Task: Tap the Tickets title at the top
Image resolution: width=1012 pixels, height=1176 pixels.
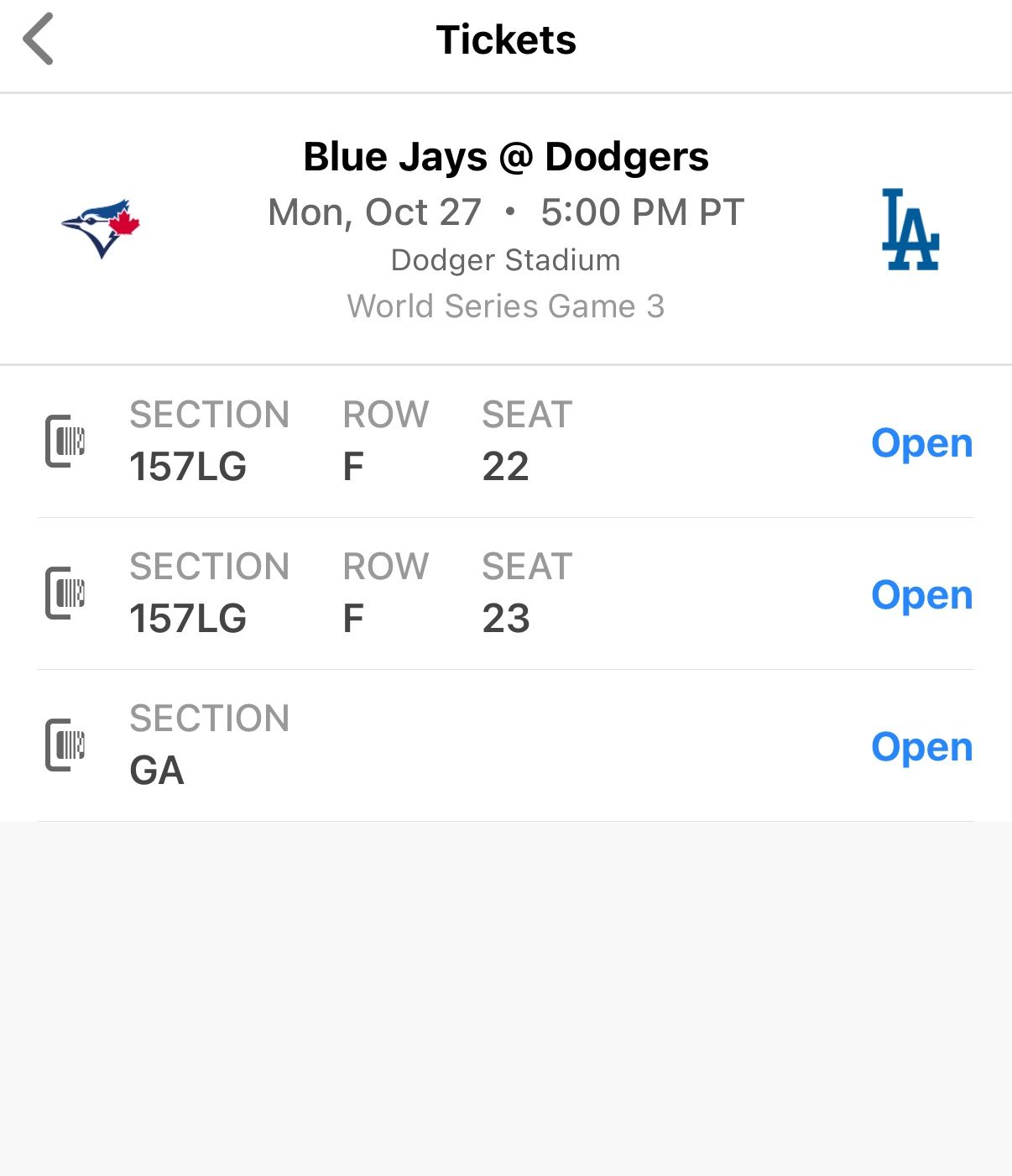Action: pyautogui.click(x=505, y=39)
